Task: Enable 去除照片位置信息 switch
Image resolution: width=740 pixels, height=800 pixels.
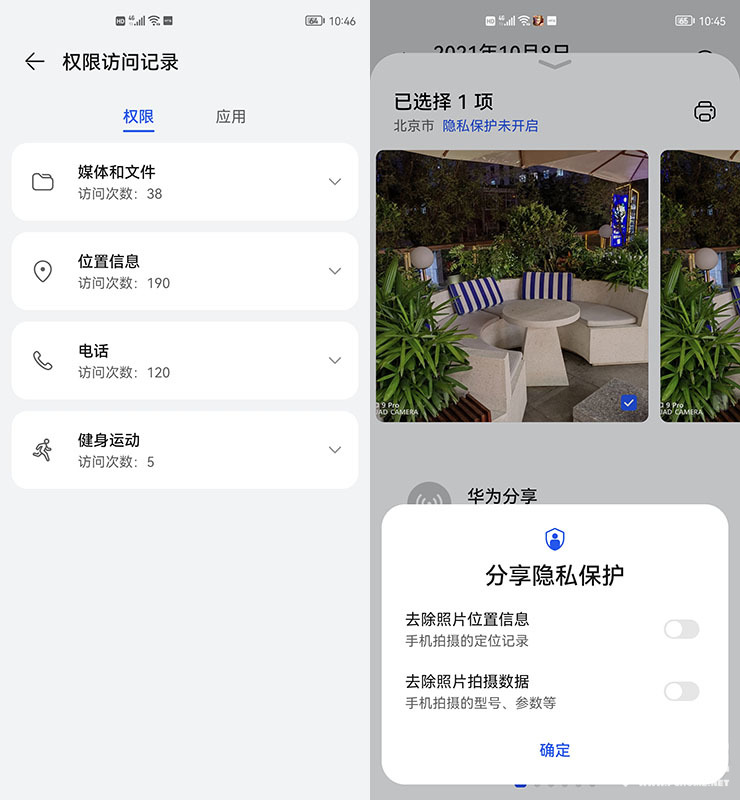Action: click(x=681, y=629)
